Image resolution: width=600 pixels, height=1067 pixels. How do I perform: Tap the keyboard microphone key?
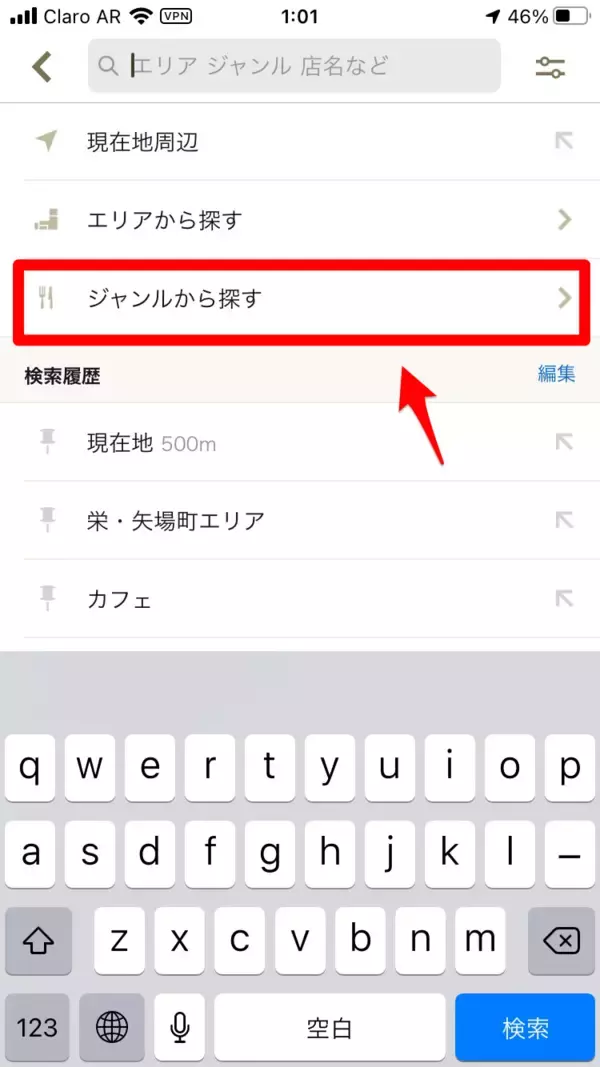coord(180,1027)
